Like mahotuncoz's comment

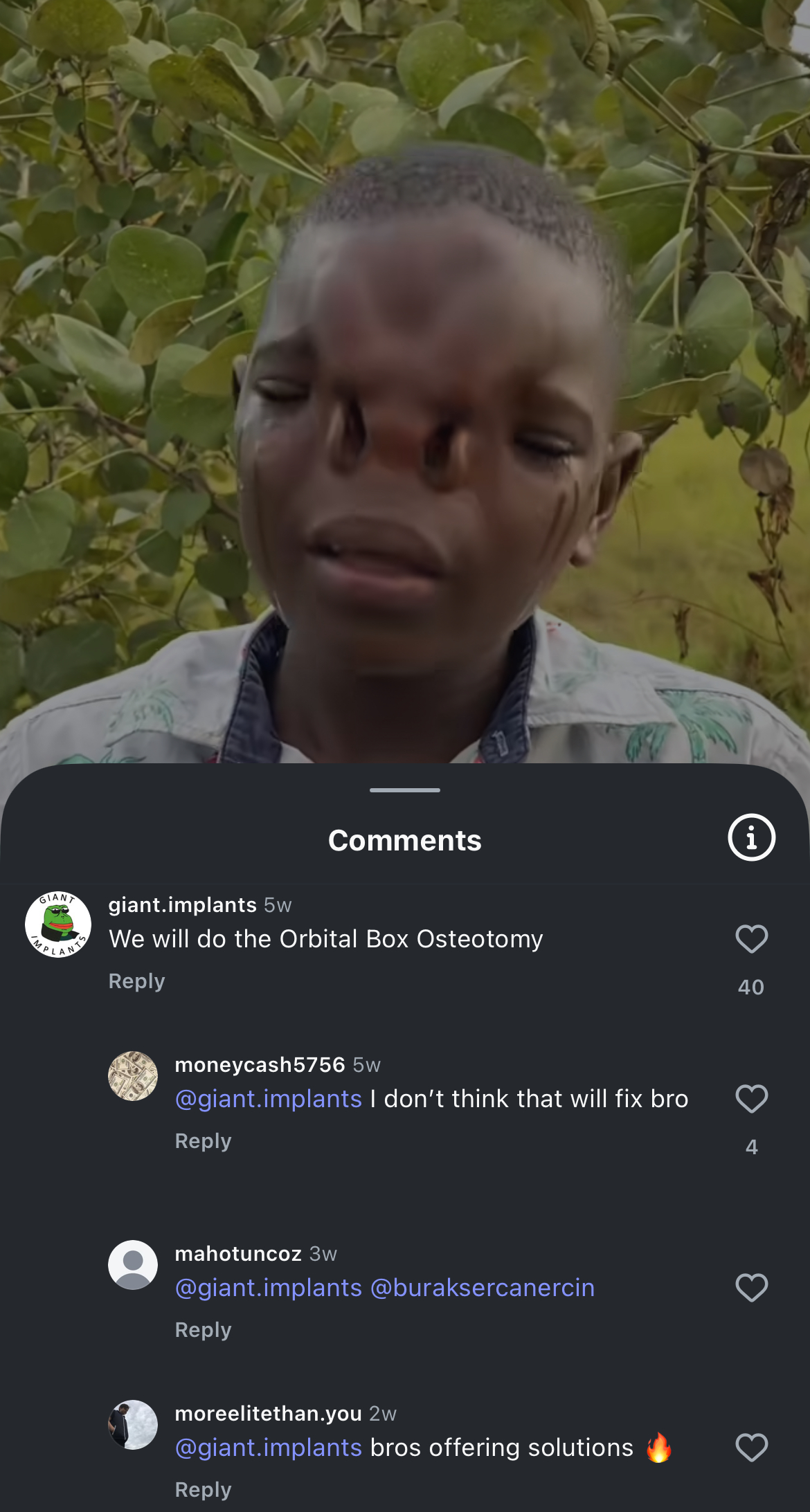751,1288
